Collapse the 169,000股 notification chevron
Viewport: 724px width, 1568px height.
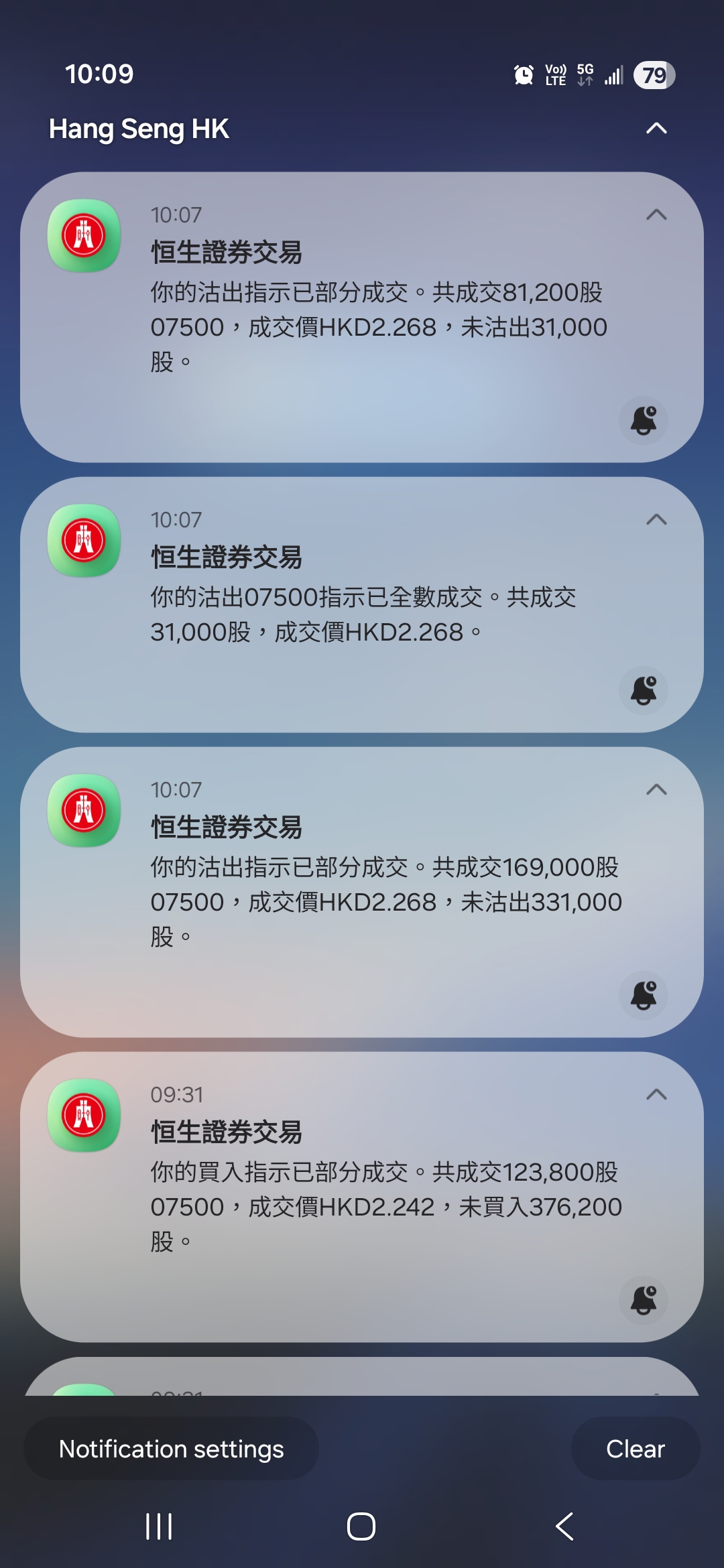coord(656,789)
